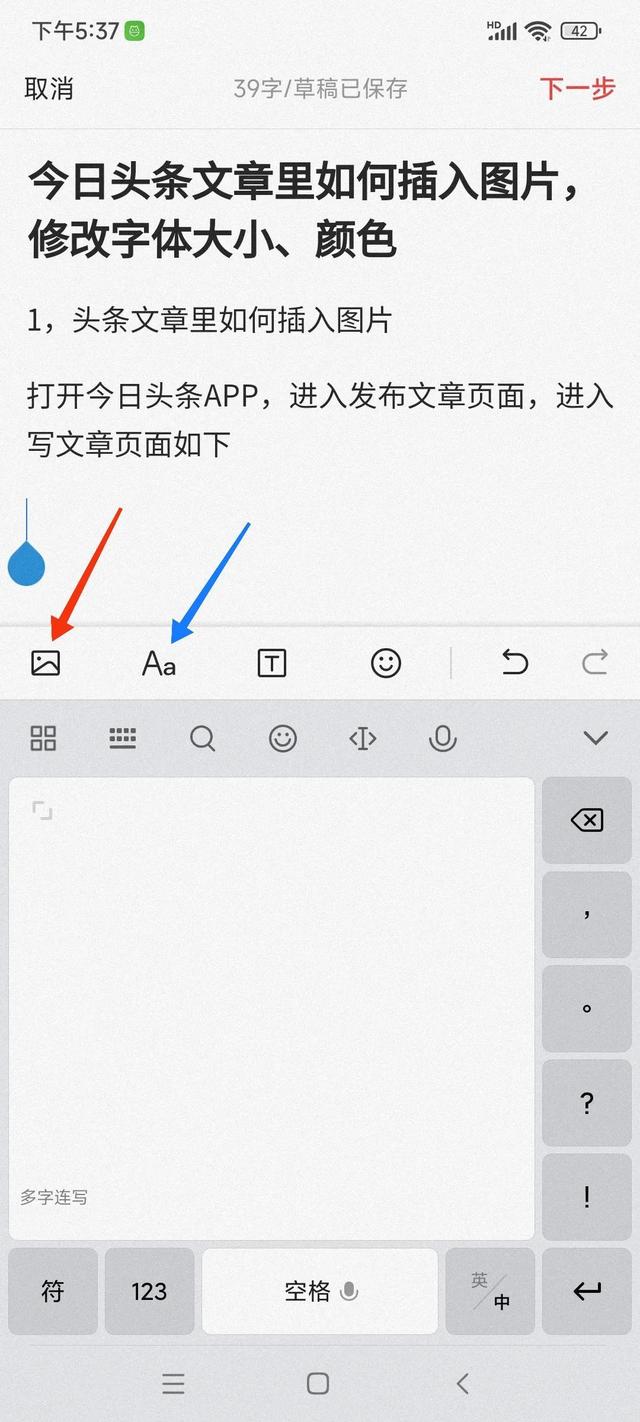Viewport: 640px width, 1422px height.
Task: Open the keyboard's four-square menu grid
Action: click(43, 739)
